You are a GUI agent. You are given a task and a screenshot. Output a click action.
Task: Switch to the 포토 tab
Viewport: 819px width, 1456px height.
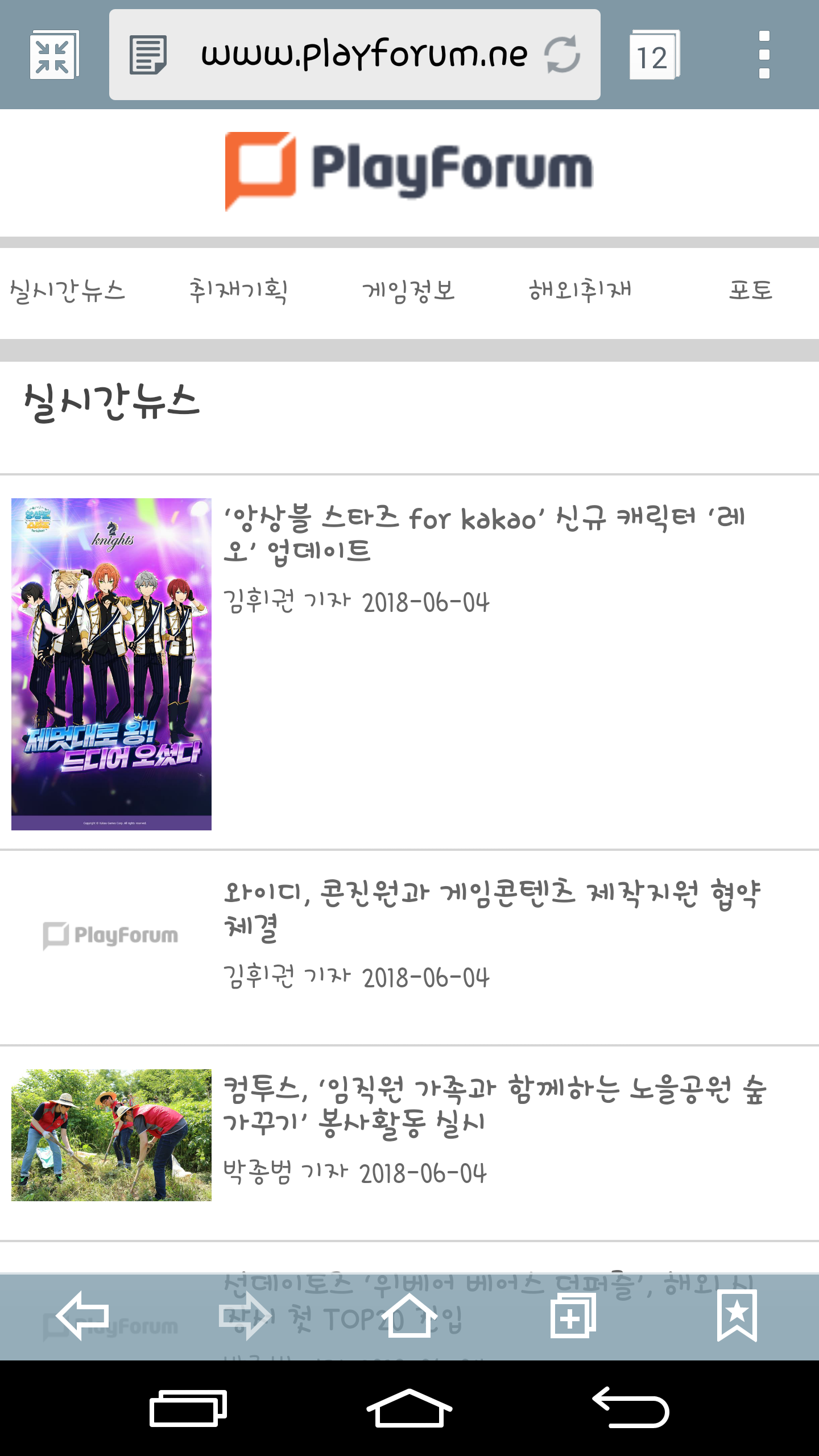(x=750, y=291)
